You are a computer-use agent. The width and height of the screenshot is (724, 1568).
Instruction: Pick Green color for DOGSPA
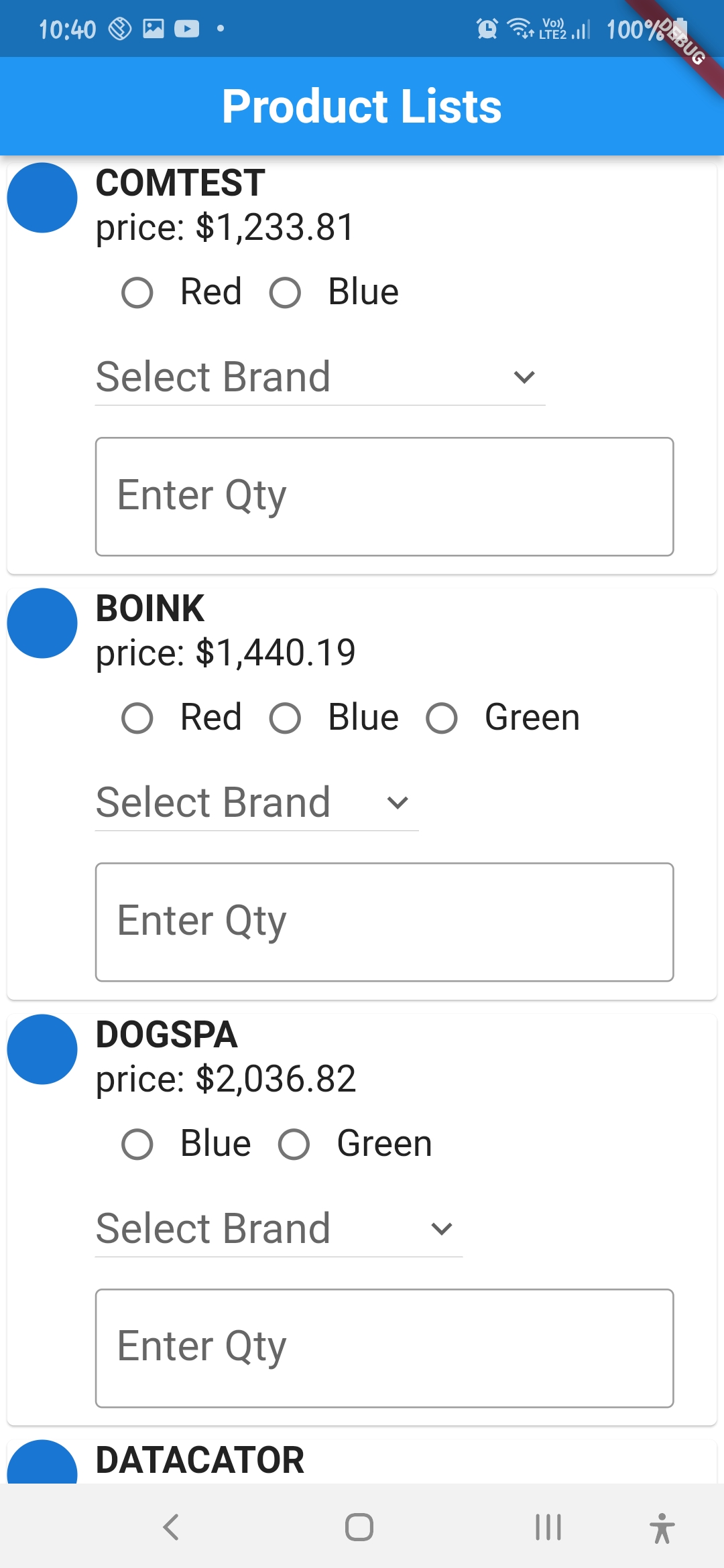point(294,1145)
